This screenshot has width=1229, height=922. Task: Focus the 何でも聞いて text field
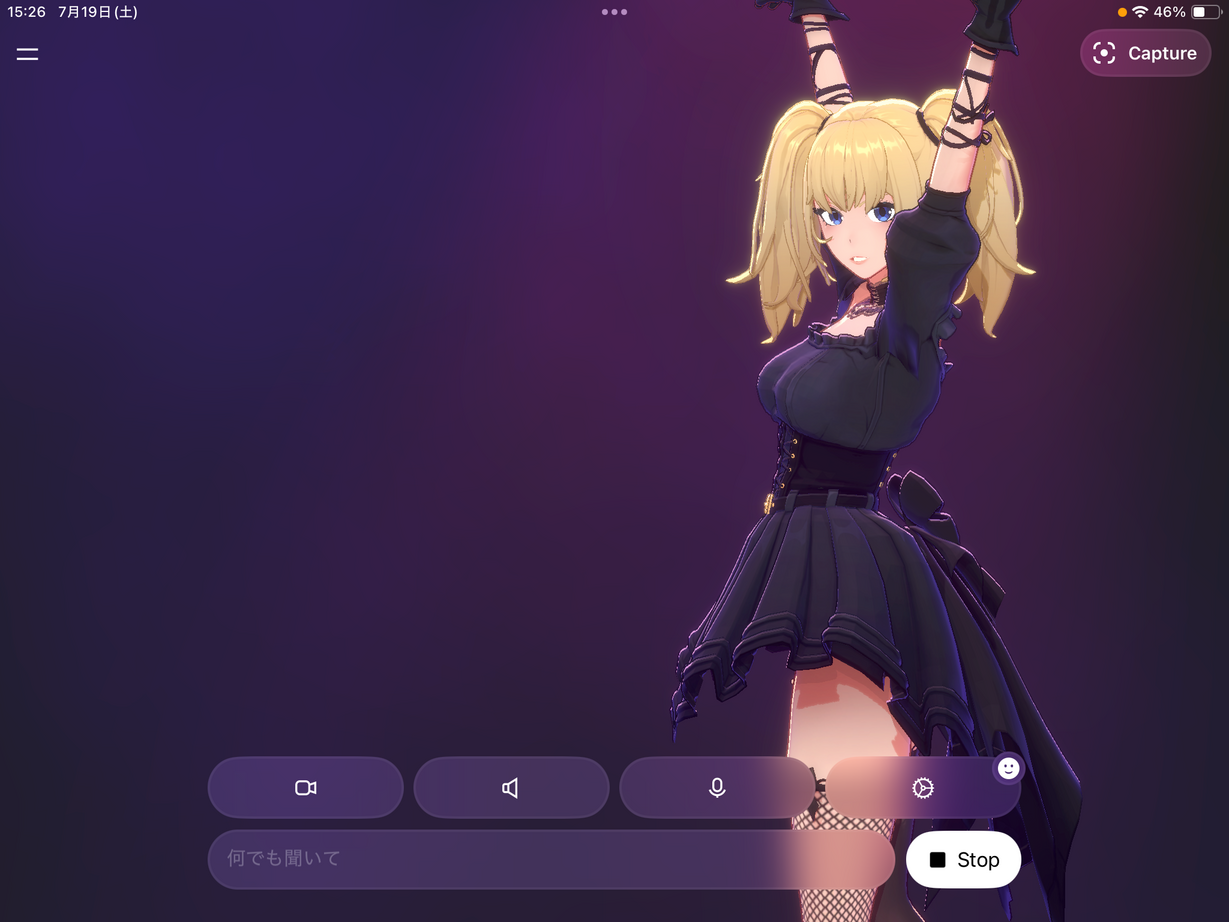point(550,859)
